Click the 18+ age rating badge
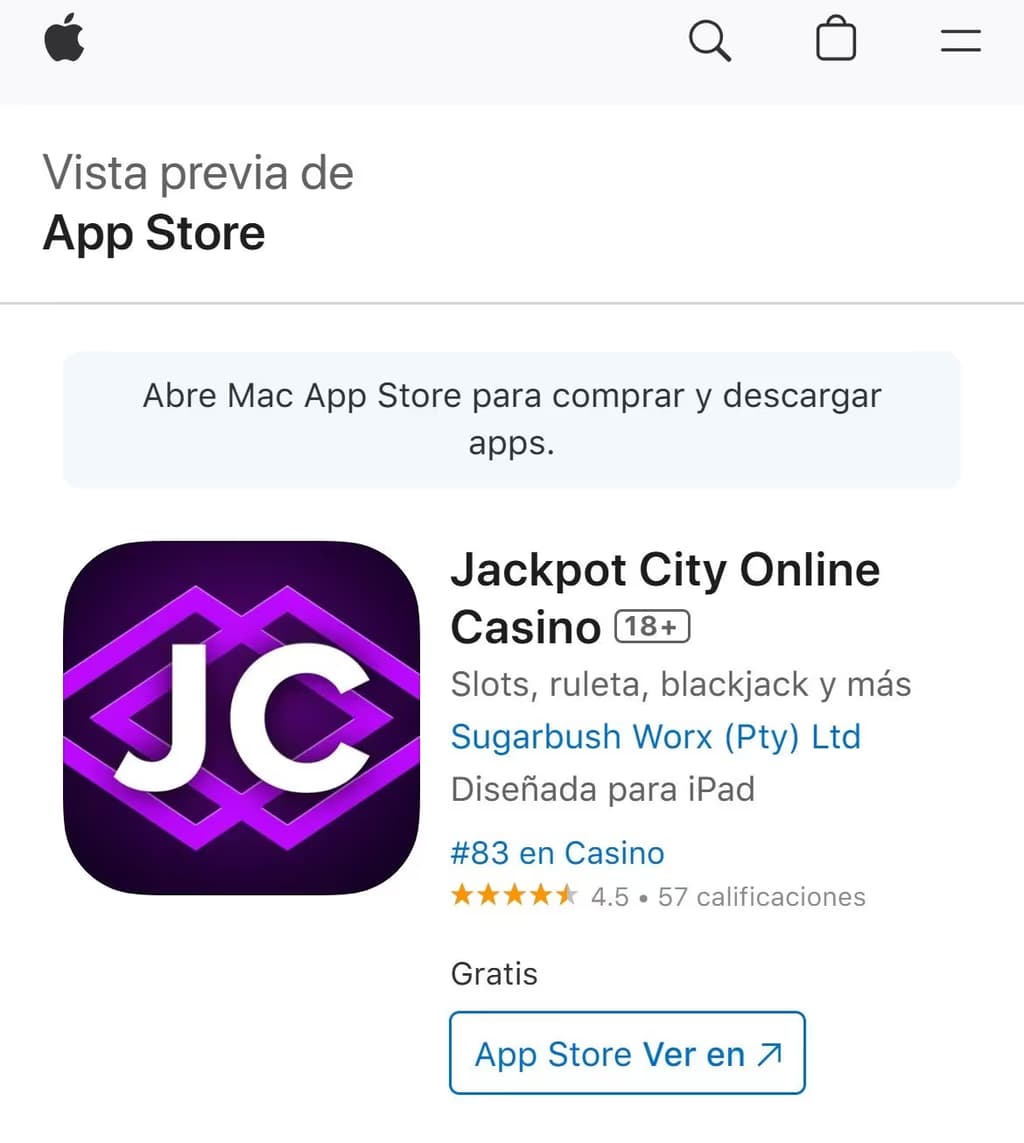This screenshot has width=1024, height=1143. (650, 625)
